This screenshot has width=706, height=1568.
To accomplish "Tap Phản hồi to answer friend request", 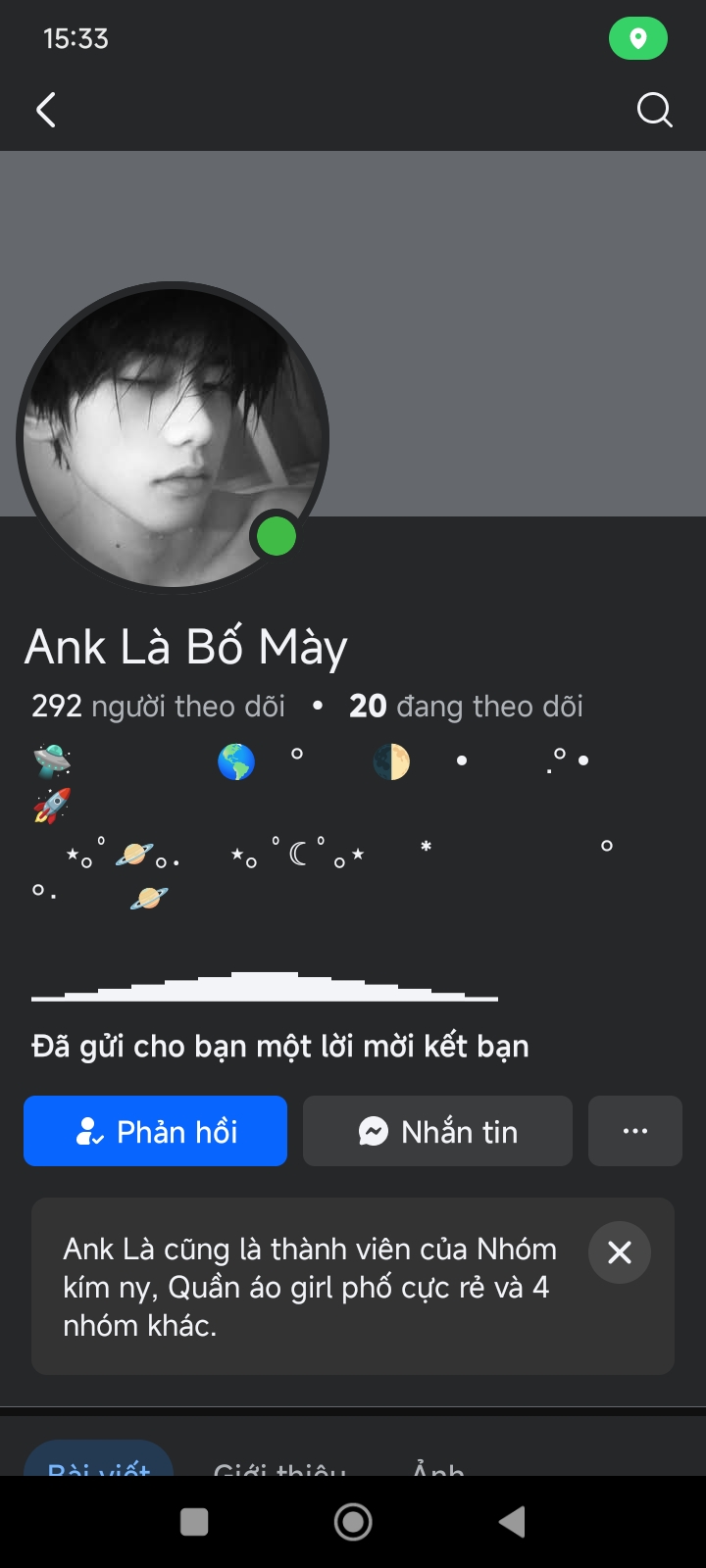I will (x=155, y=1131).
